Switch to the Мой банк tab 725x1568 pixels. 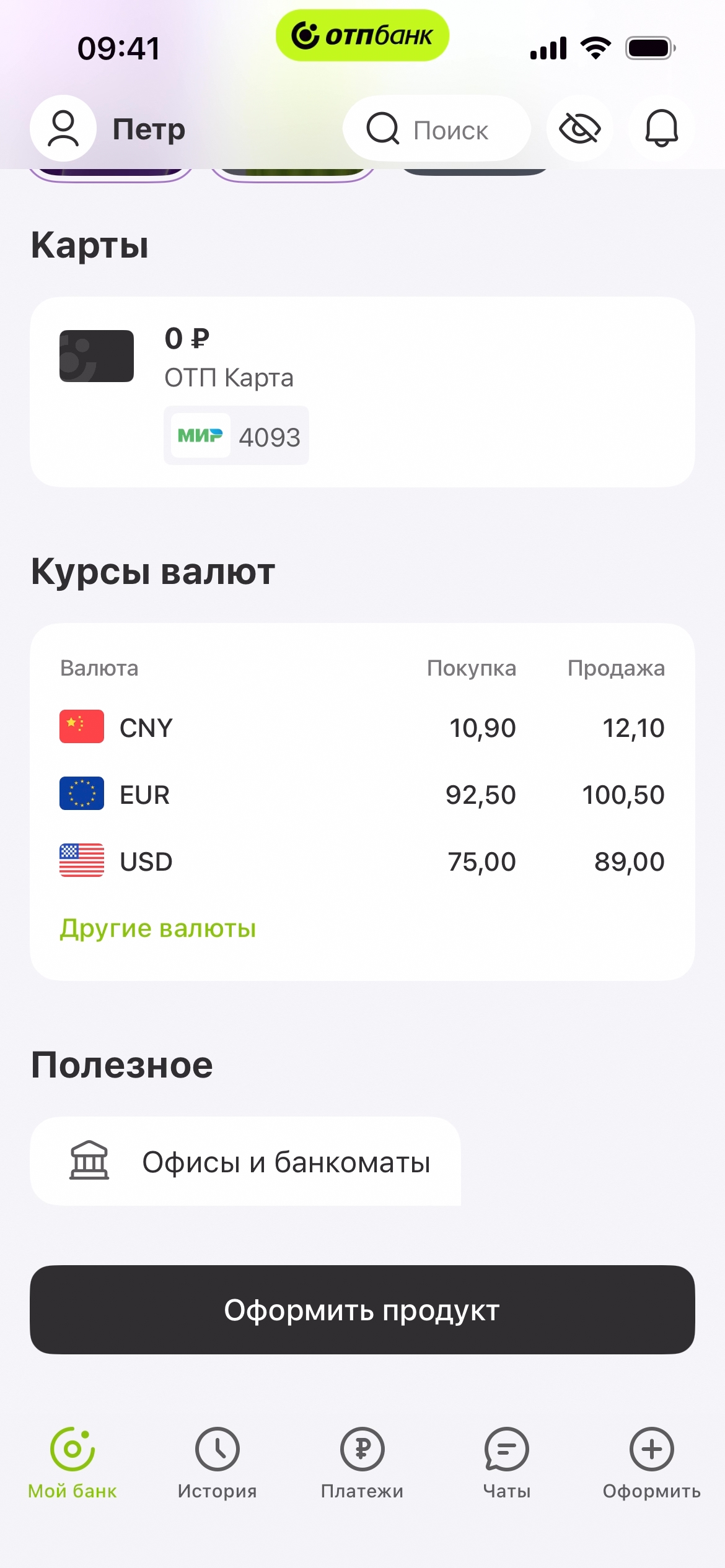coord(72,1463)
